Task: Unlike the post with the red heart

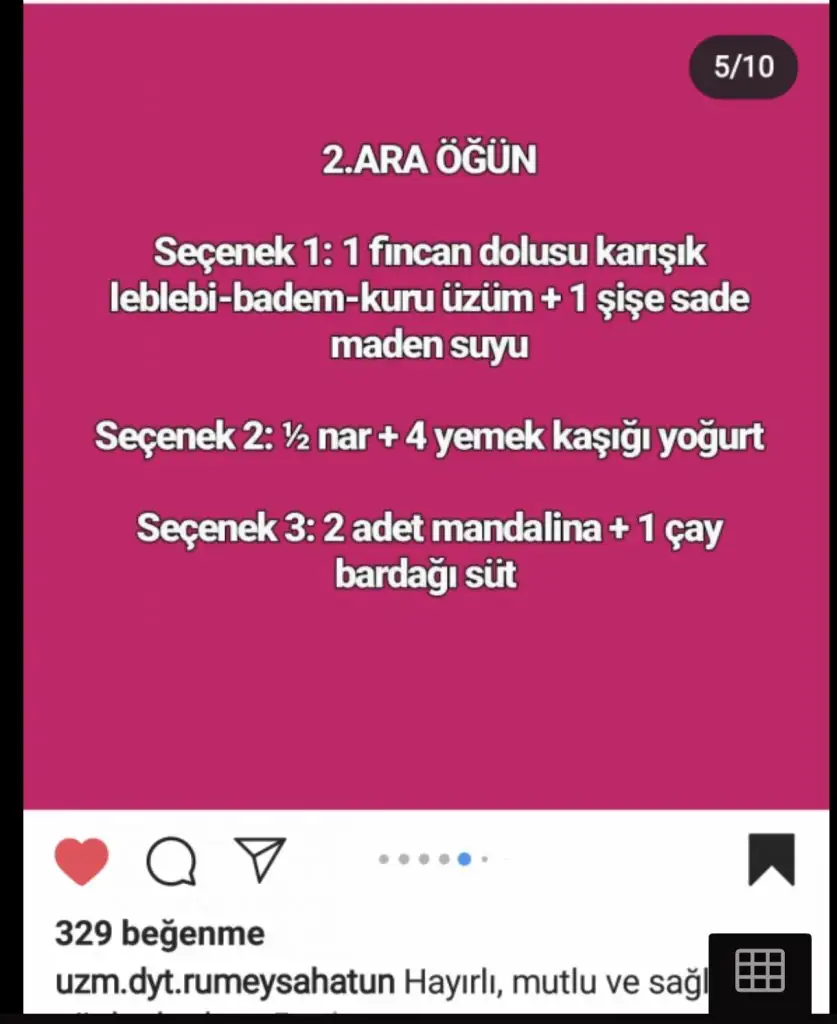Action: coord(81,861)
